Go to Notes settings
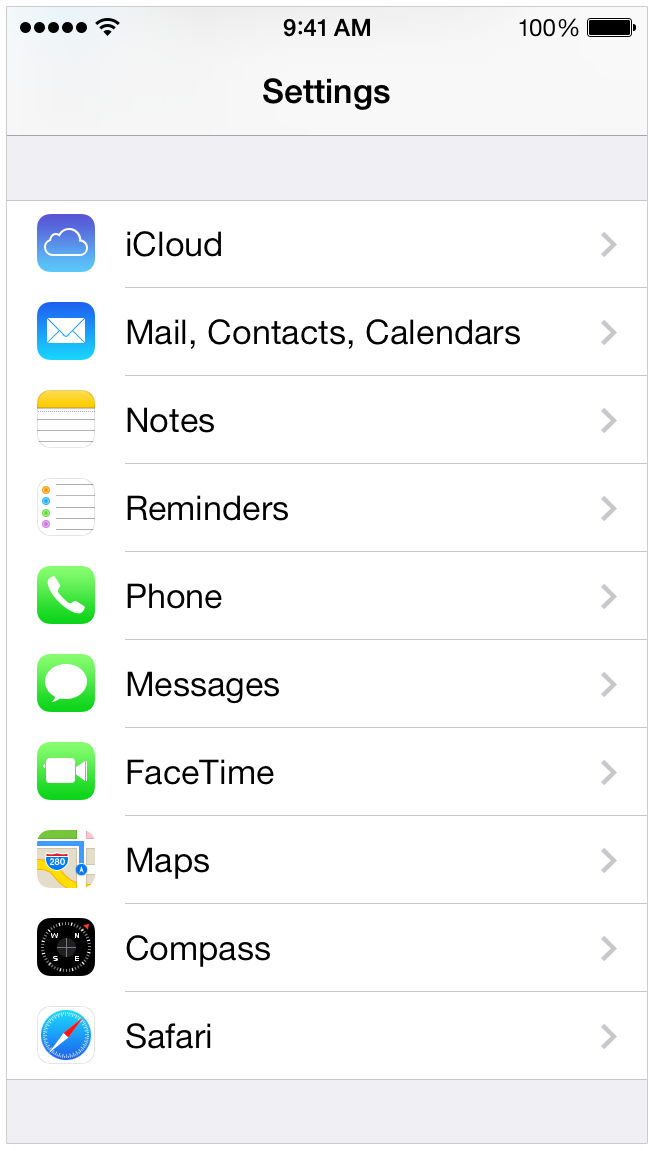This screenshot has width=655, height=1151. 326,420
